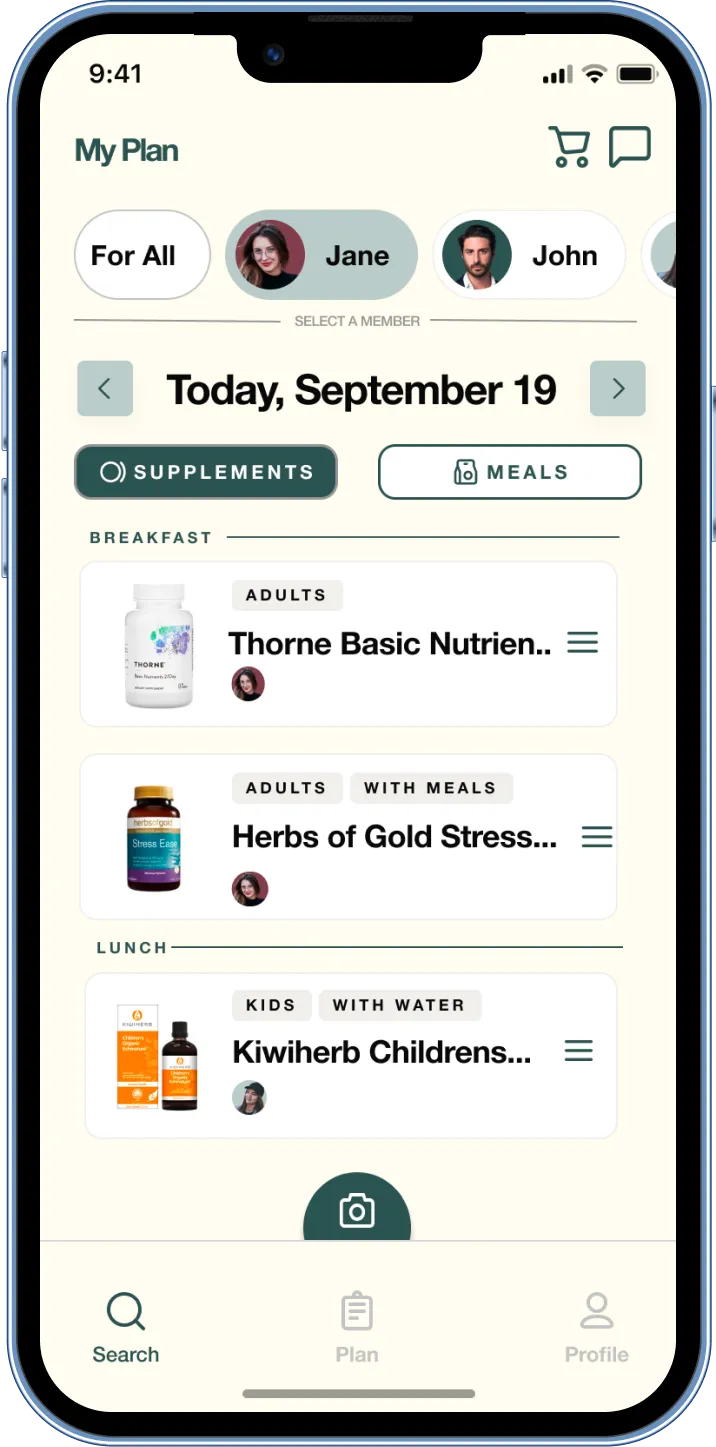The width and height of the screenshot is (716, 1447).
Task: Open the shopping cart
Action: 569,148
